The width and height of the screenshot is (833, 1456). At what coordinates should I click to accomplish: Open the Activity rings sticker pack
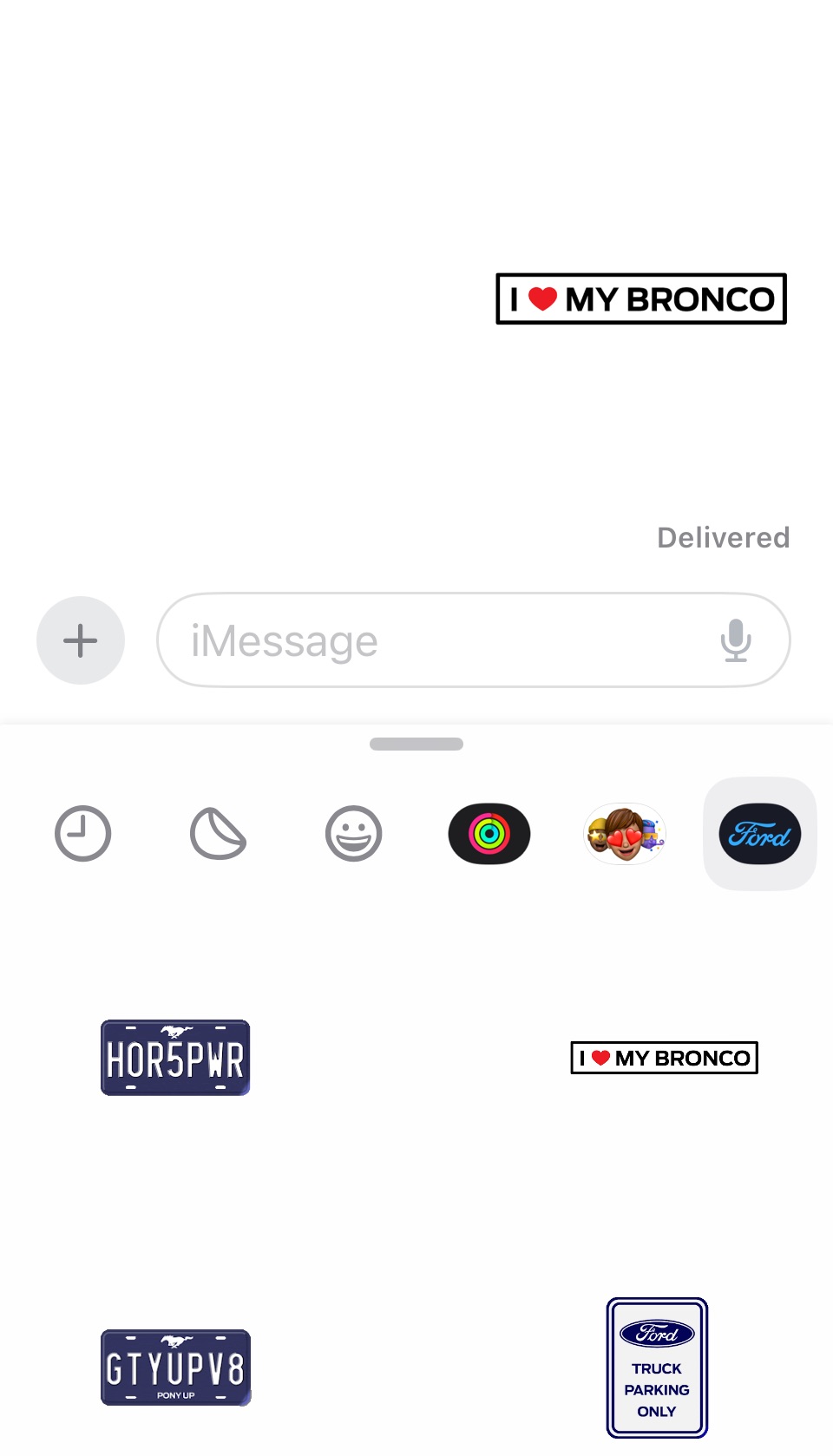tap(489, 834)
